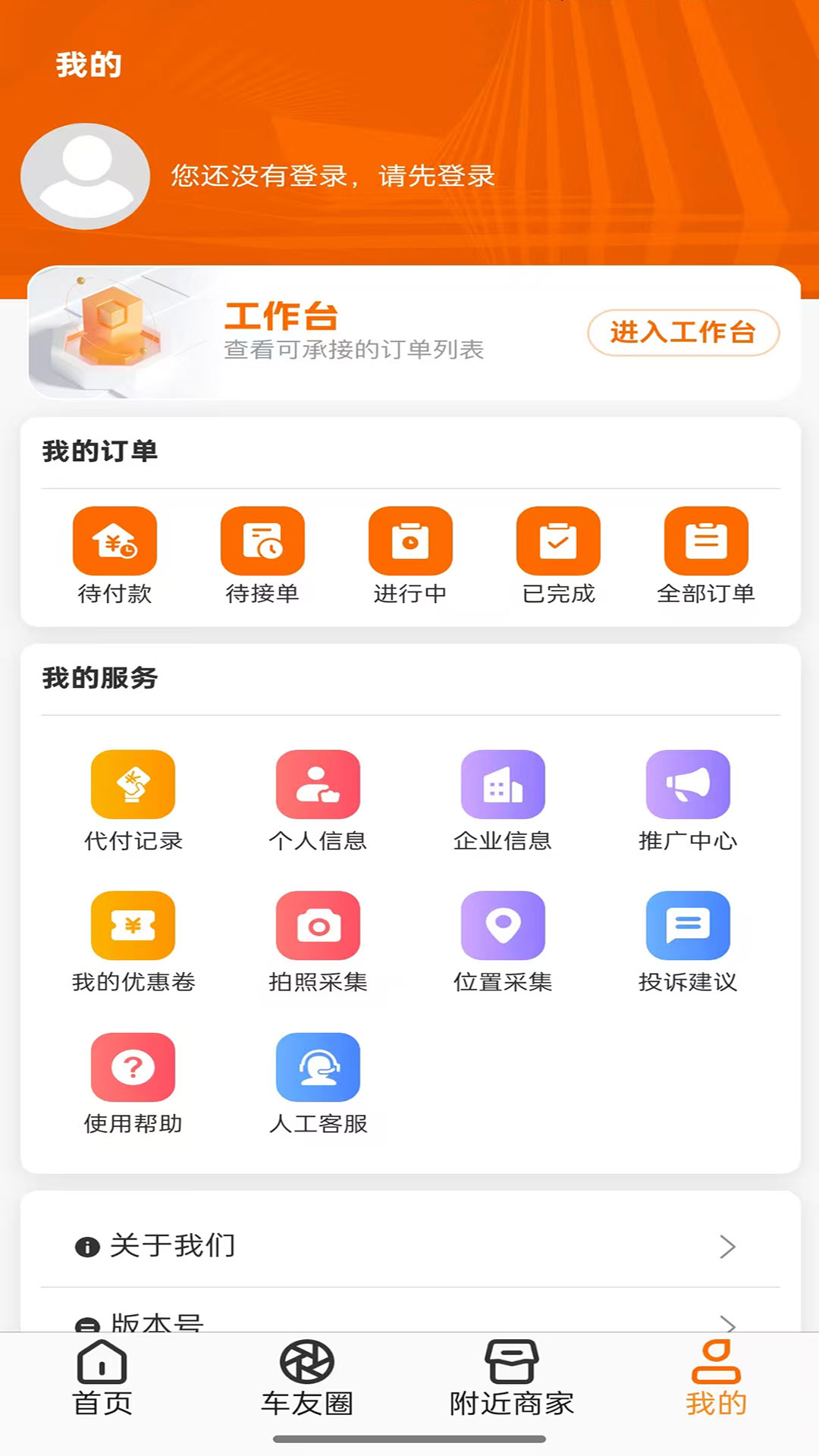This screenshot has width=819, height=1456.
Task: Open 企业信息 page
Action: 503,800
